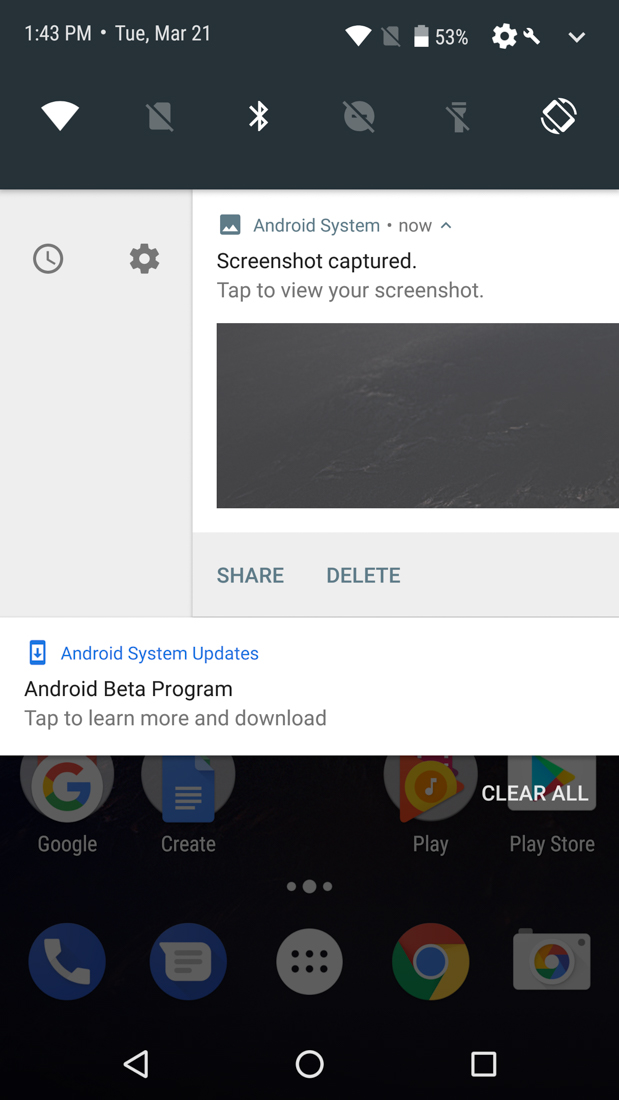
Task: Expand the quick settings panel chevron
Action: pyautogui.click(x=576, y=37)
